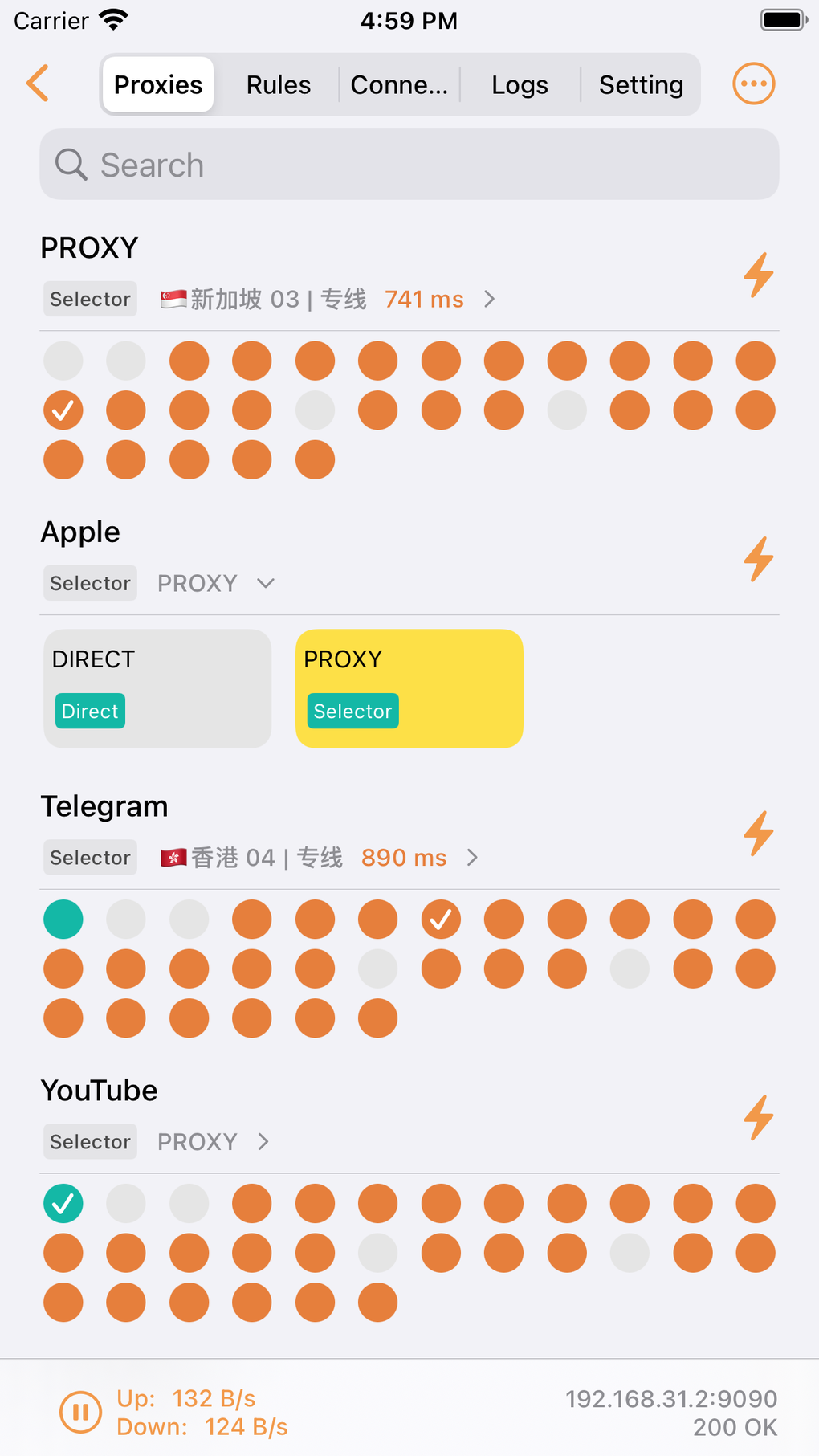Viewport: 819px width, 1456px height.
Task: Select the green node in Telegram group
Action: (63, 919)
